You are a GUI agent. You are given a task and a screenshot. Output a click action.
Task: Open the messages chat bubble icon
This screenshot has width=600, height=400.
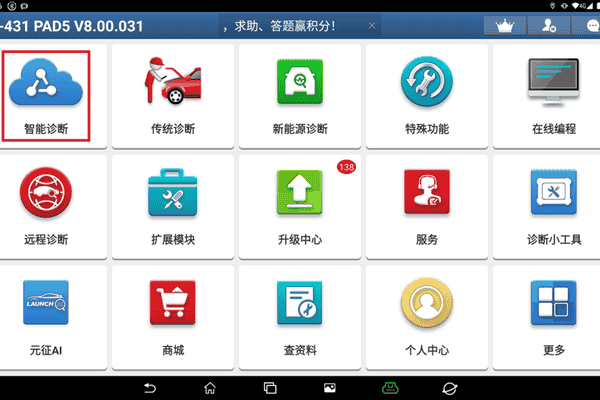point(589,27)
